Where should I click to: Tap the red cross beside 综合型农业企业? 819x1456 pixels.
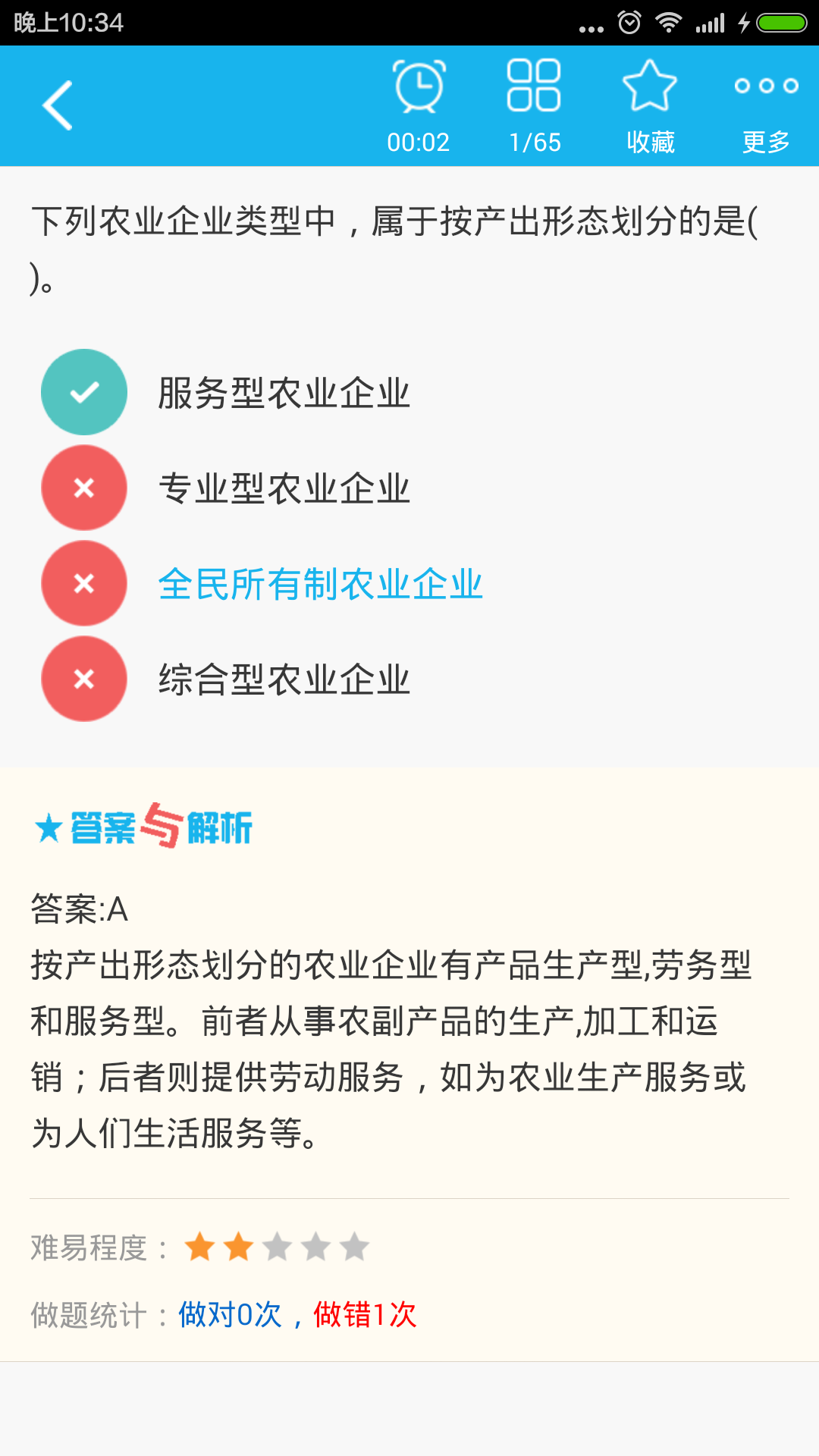tap(83, 679)
